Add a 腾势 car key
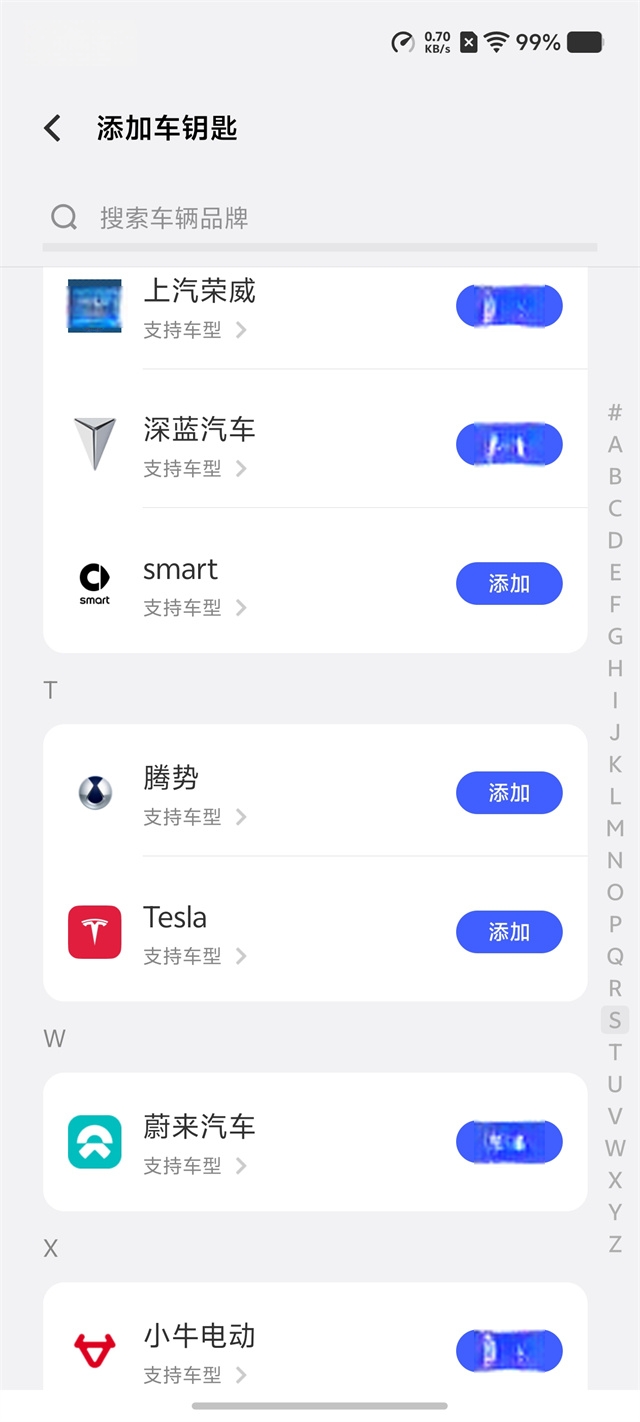Viewport: 640px width, 1422px height. (x=509, y=793)
